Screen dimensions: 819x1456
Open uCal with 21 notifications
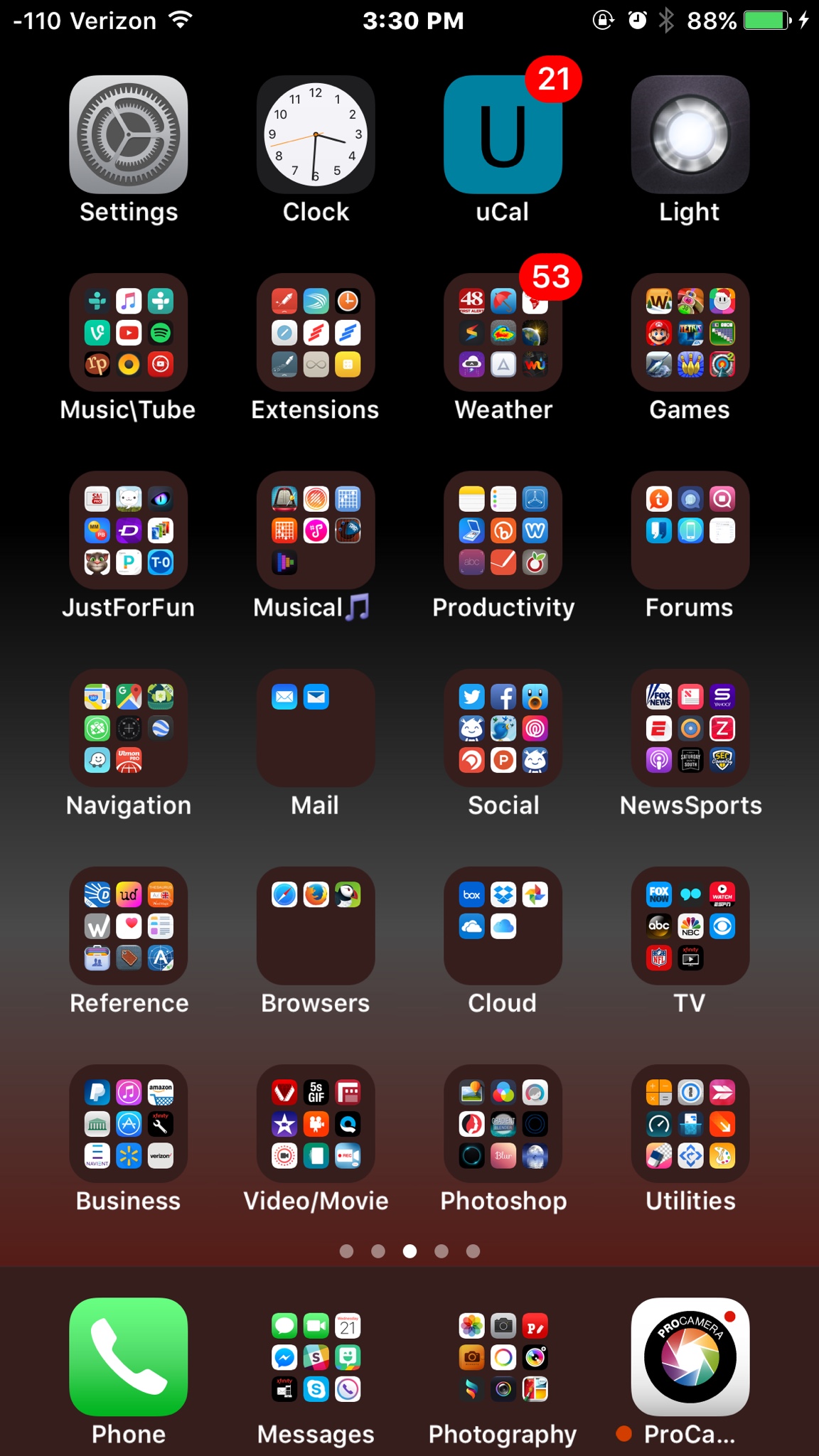[503, 135]
